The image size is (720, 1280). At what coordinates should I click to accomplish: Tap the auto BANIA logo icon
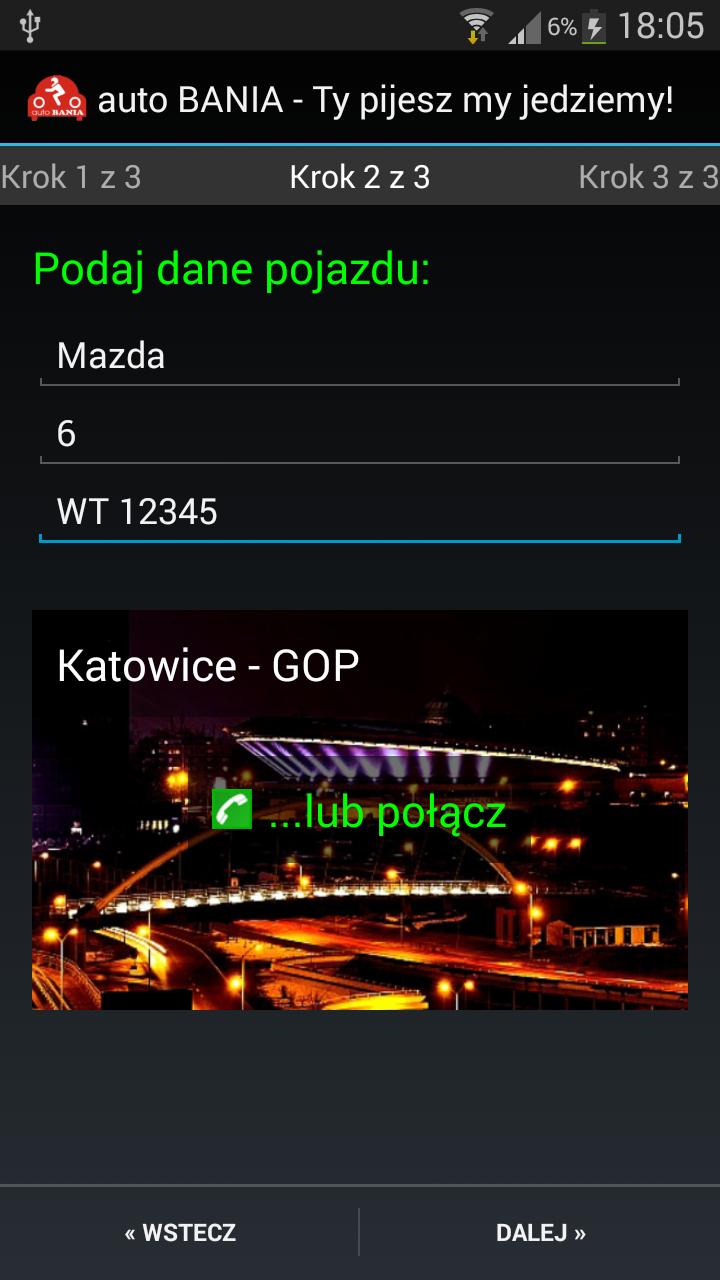coord(58,97)
